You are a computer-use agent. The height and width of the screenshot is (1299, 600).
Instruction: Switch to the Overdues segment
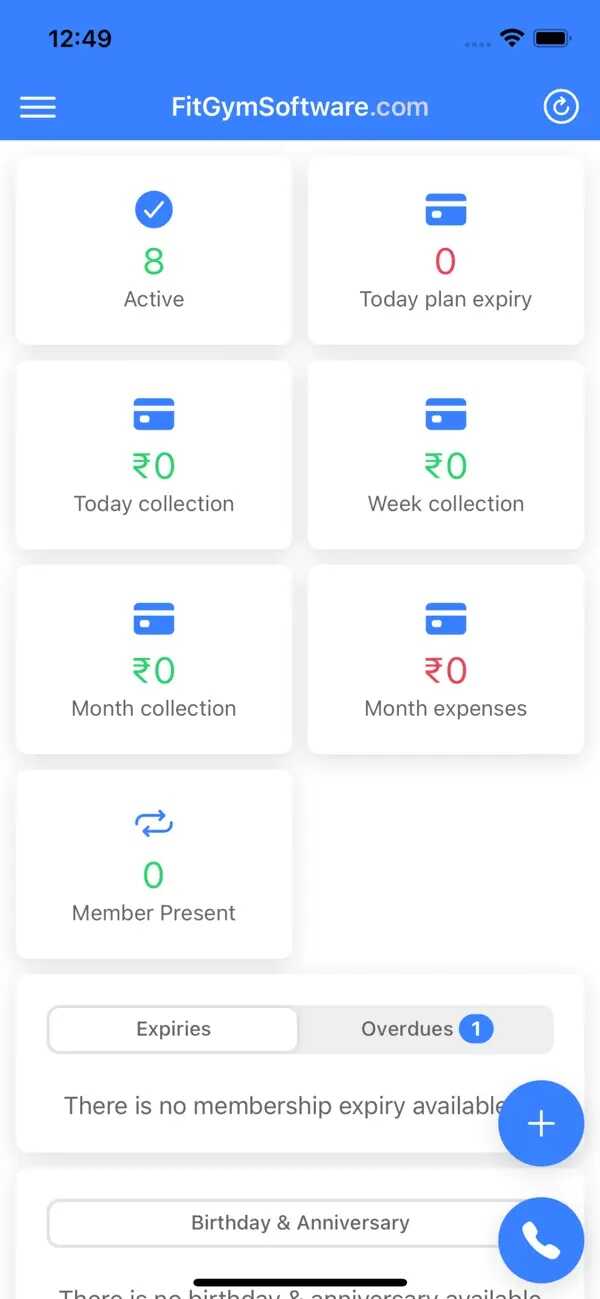tap(426, 1029)
